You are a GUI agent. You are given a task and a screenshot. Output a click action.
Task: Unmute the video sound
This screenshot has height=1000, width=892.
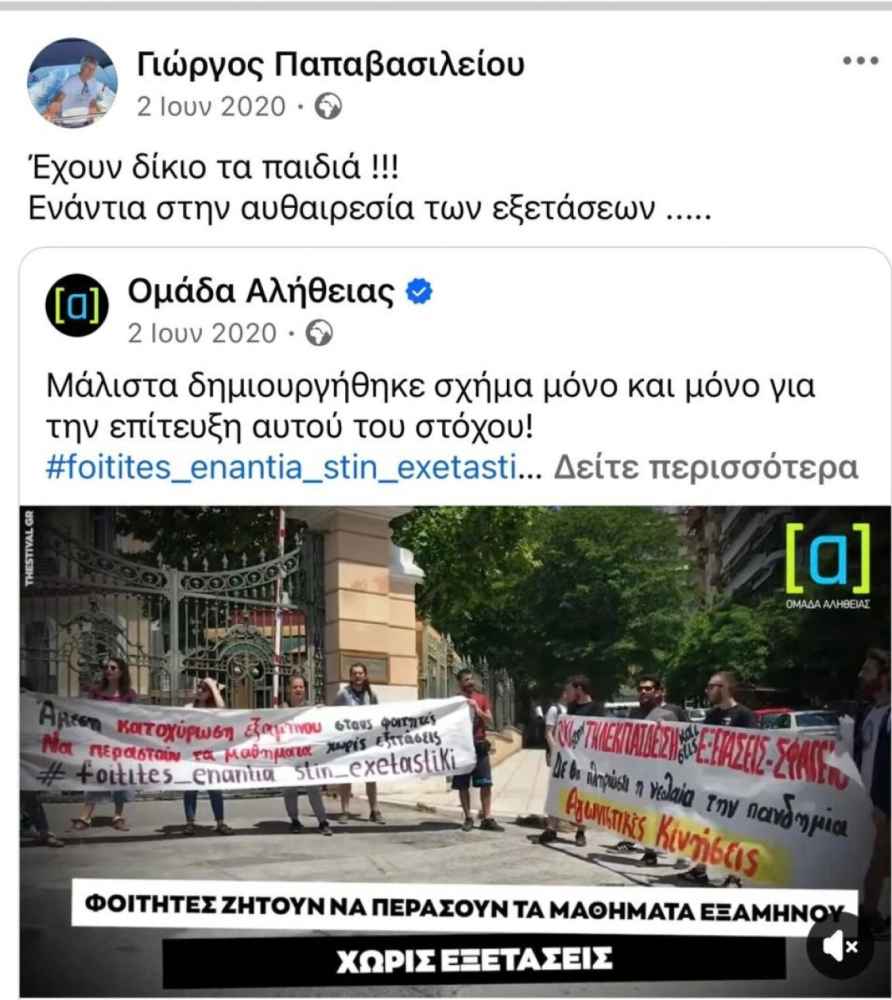click(x=839, y=945)
